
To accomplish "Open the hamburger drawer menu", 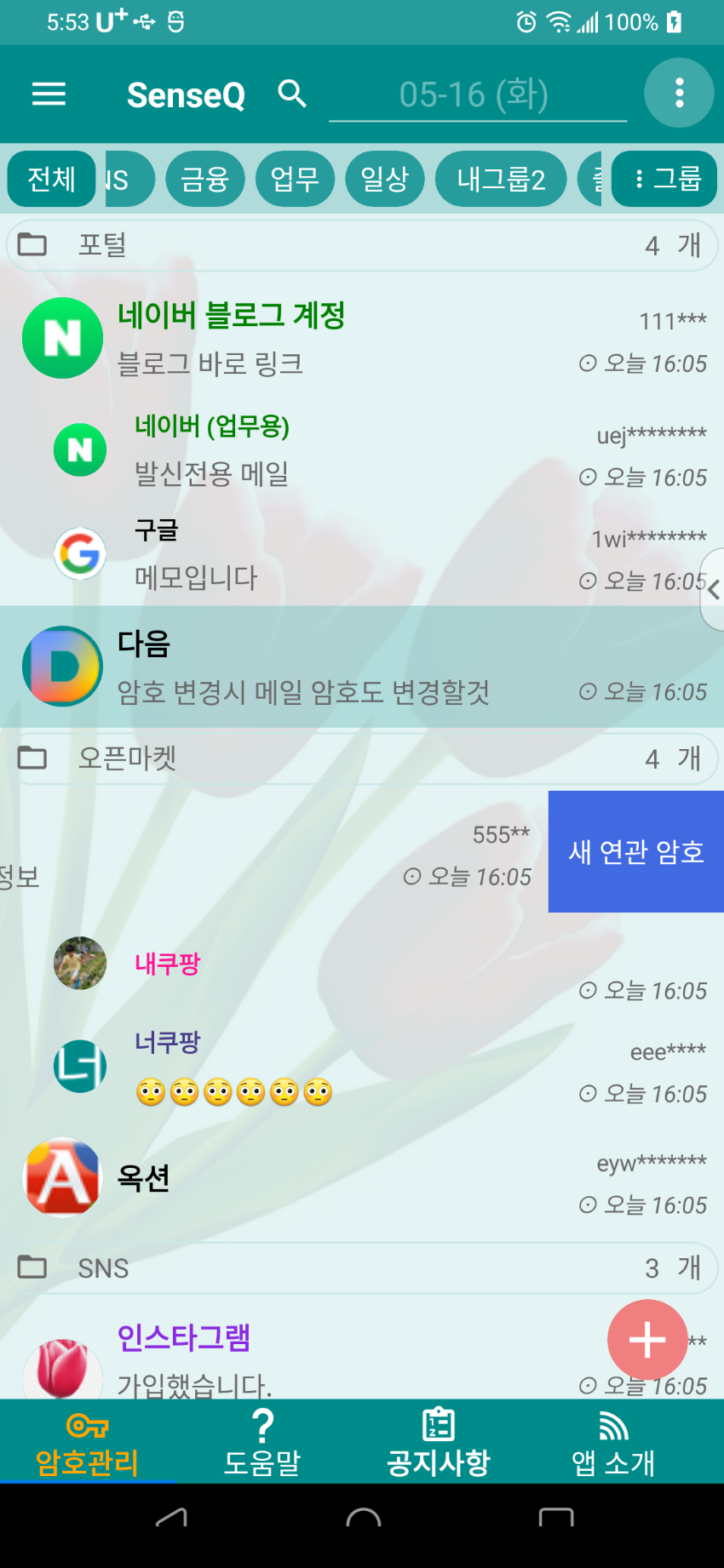I will (49, 94).
